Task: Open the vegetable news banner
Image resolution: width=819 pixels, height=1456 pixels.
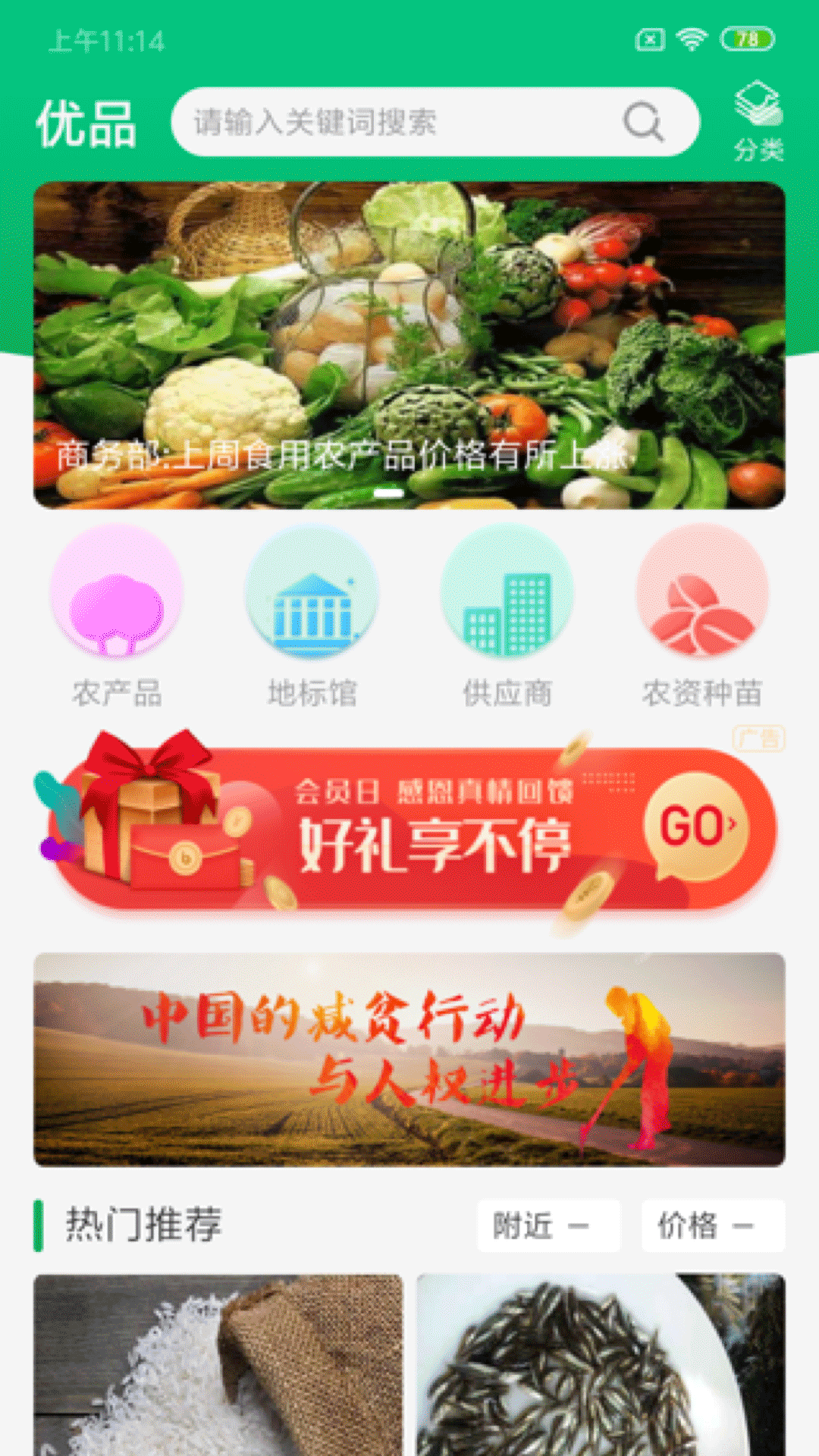Action: point(409,345)
